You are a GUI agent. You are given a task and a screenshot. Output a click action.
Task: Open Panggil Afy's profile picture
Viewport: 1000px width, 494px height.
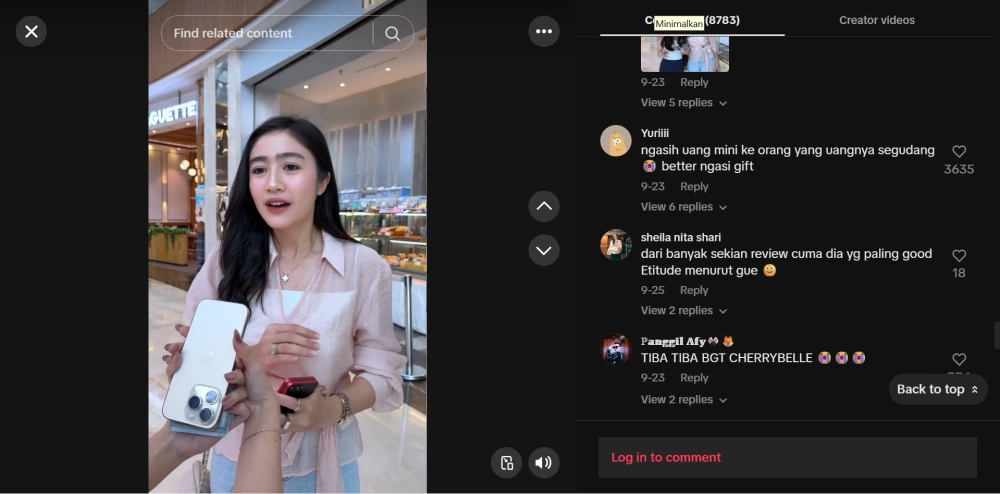pyautogui.click(x=615, y=349)
